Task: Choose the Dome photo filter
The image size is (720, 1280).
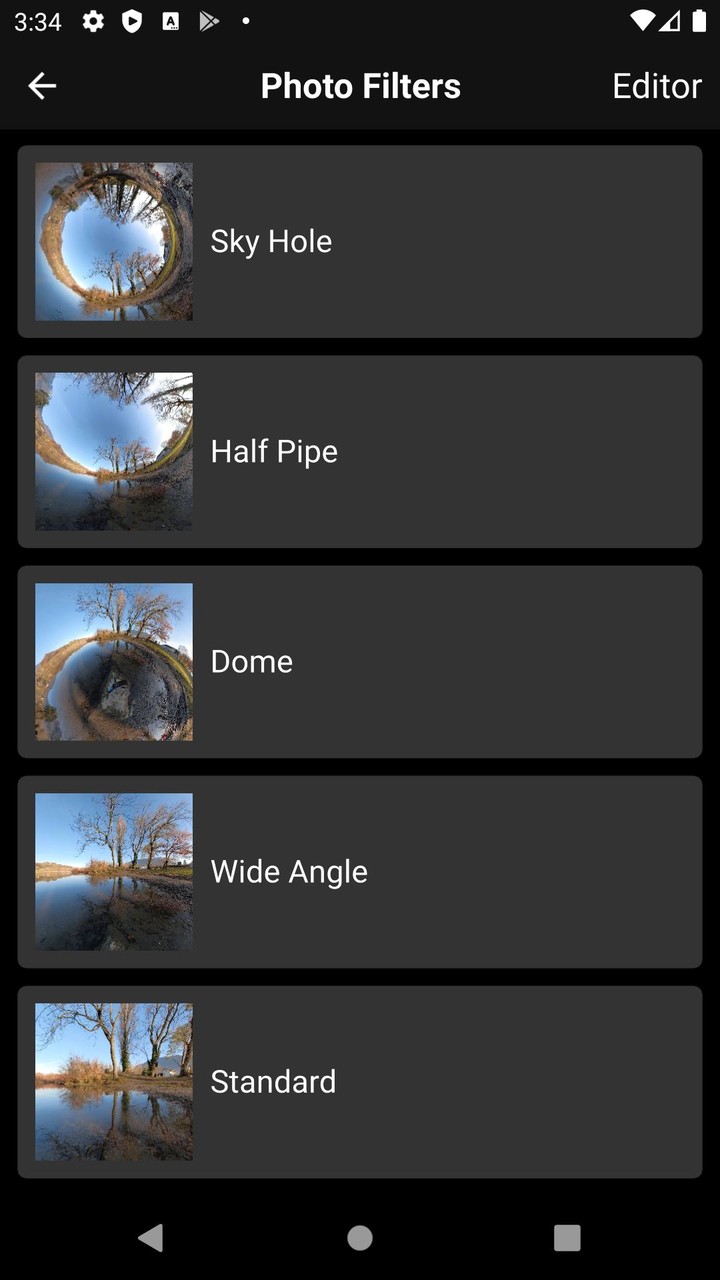Action: click(360, 661)
